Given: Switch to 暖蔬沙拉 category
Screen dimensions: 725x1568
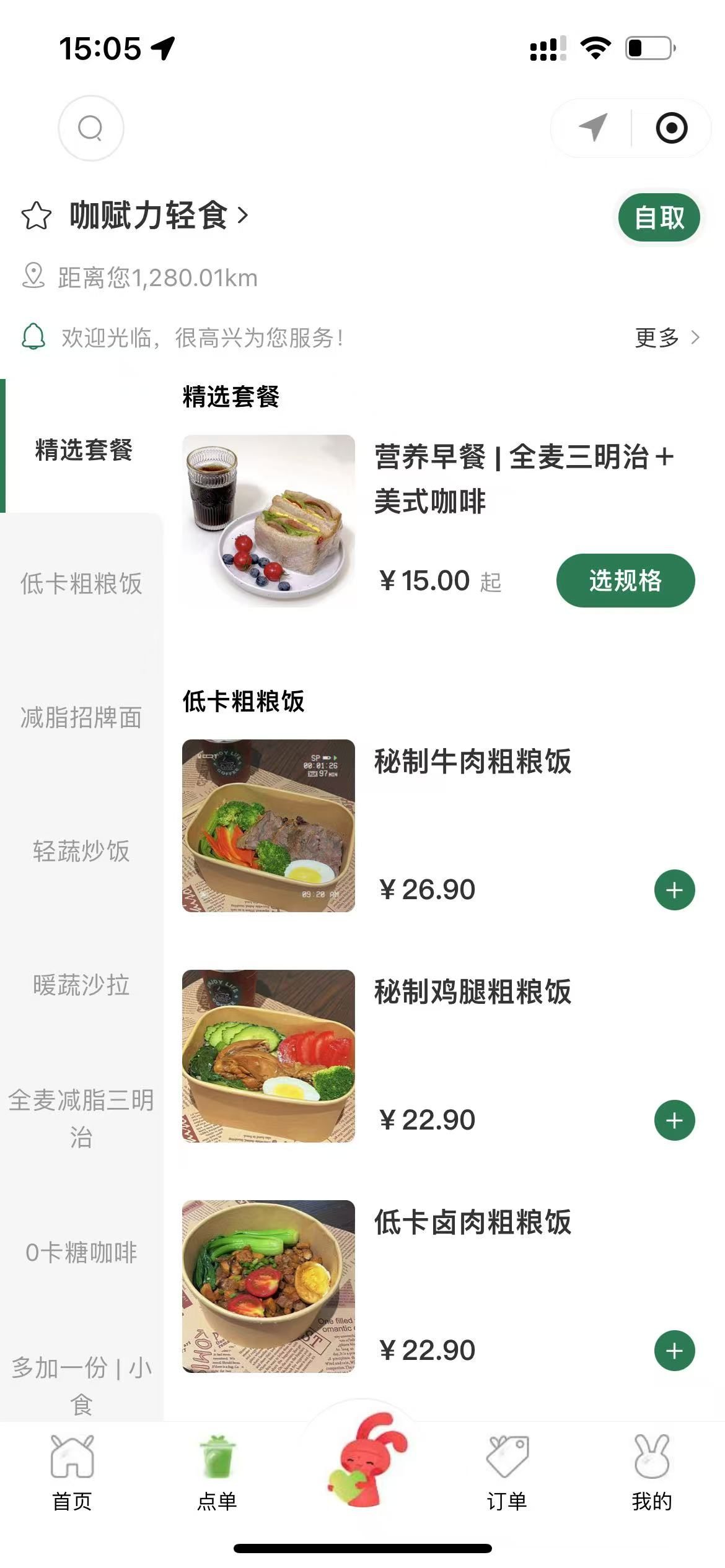Looking at the screenshot, I should (x=81, y=985).
